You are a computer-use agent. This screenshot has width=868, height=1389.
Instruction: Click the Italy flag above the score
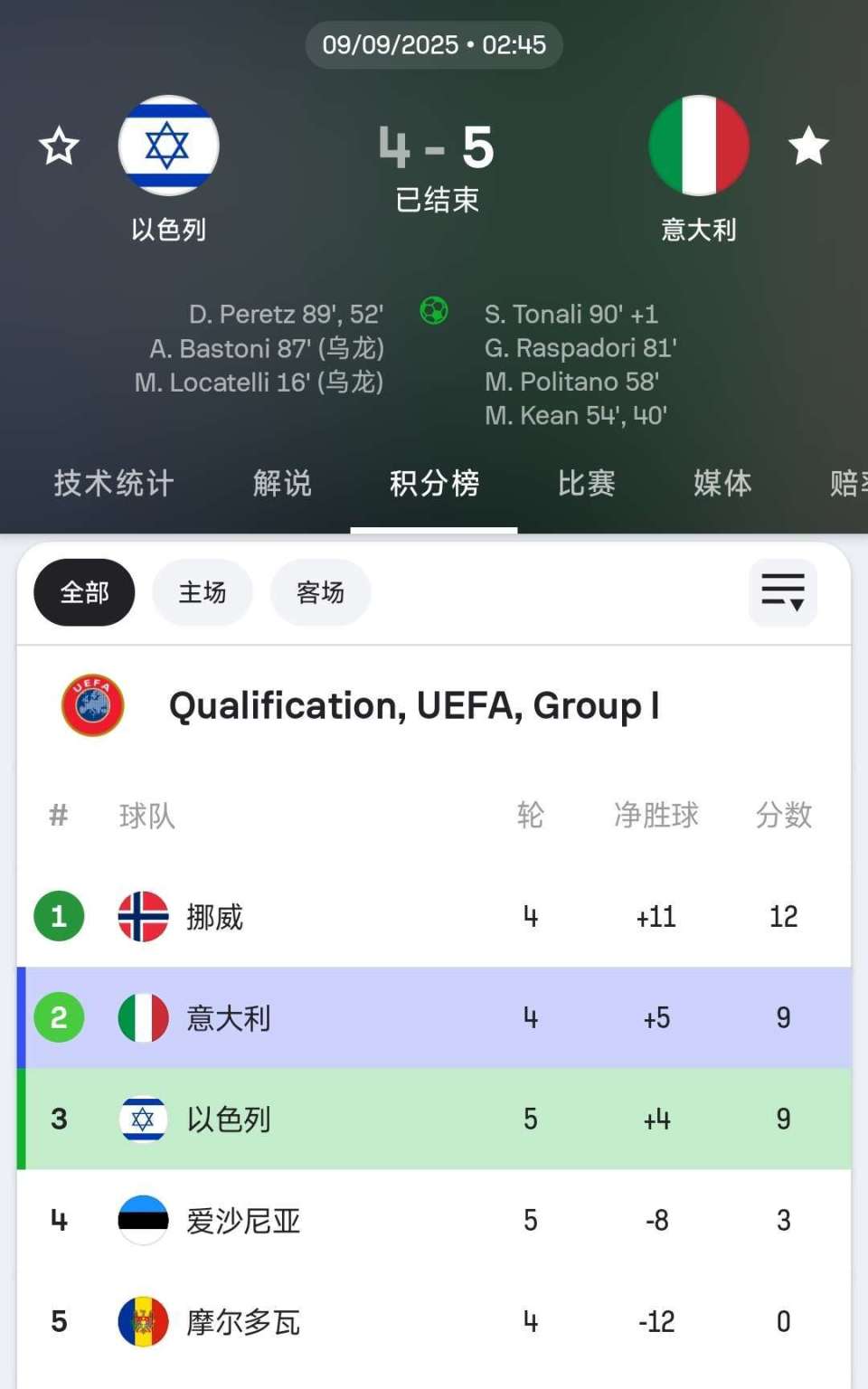(x=699, y=147)
